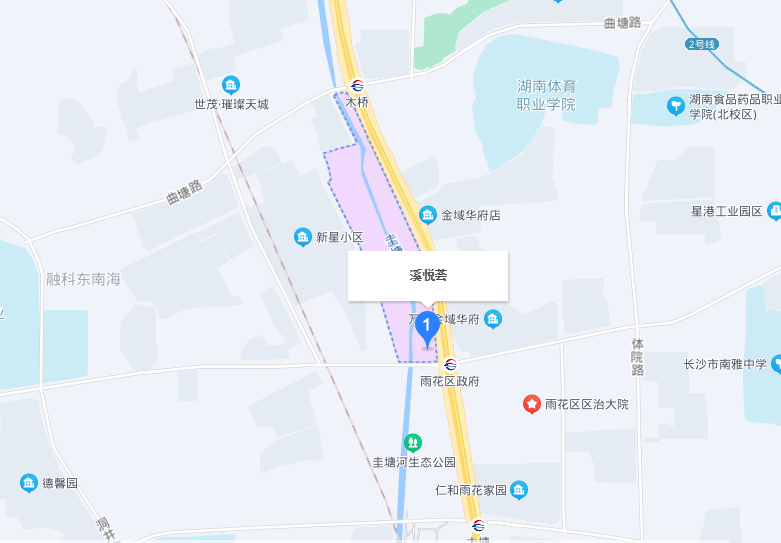The width and height of the screenshot is (781, 543).
Task: Select the 木桥 metro station icon
Action: pyautogui.click(x=357, y=85)
